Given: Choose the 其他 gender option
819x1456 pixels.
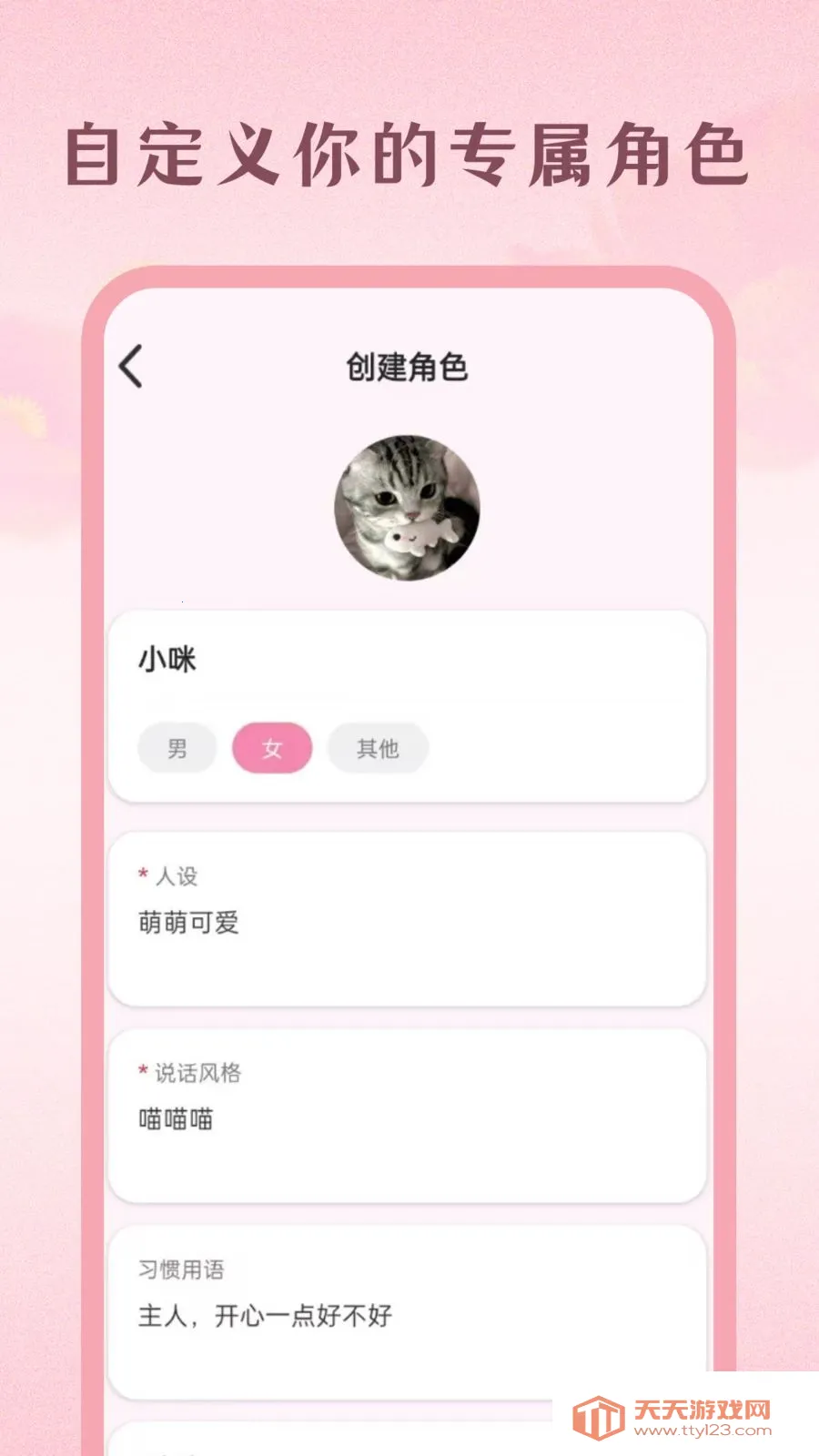Looking at the screenshot, I should pos(377,747).
